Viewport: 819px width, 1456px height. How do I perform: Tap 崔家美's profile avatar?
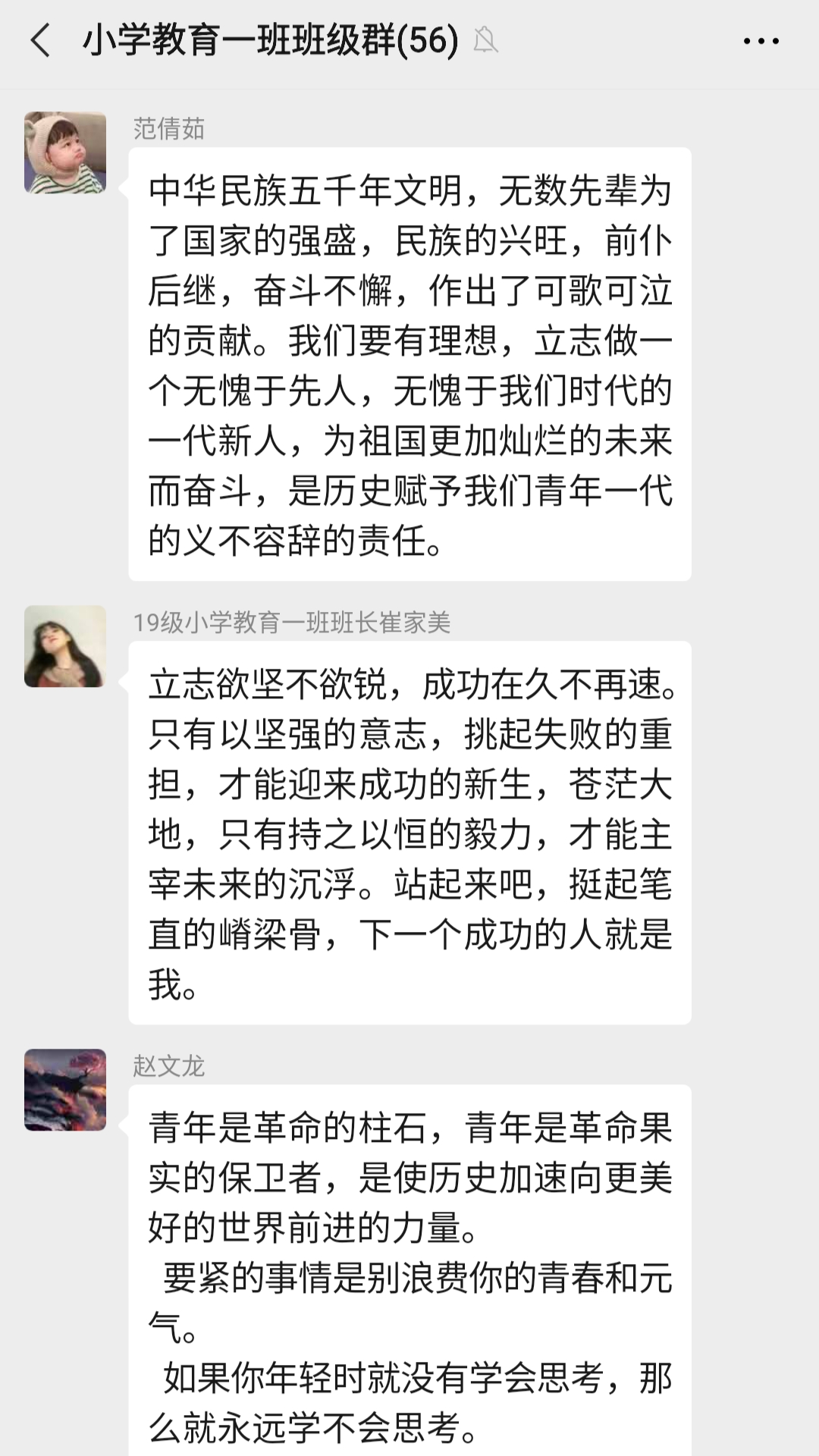tap(65, 646)
